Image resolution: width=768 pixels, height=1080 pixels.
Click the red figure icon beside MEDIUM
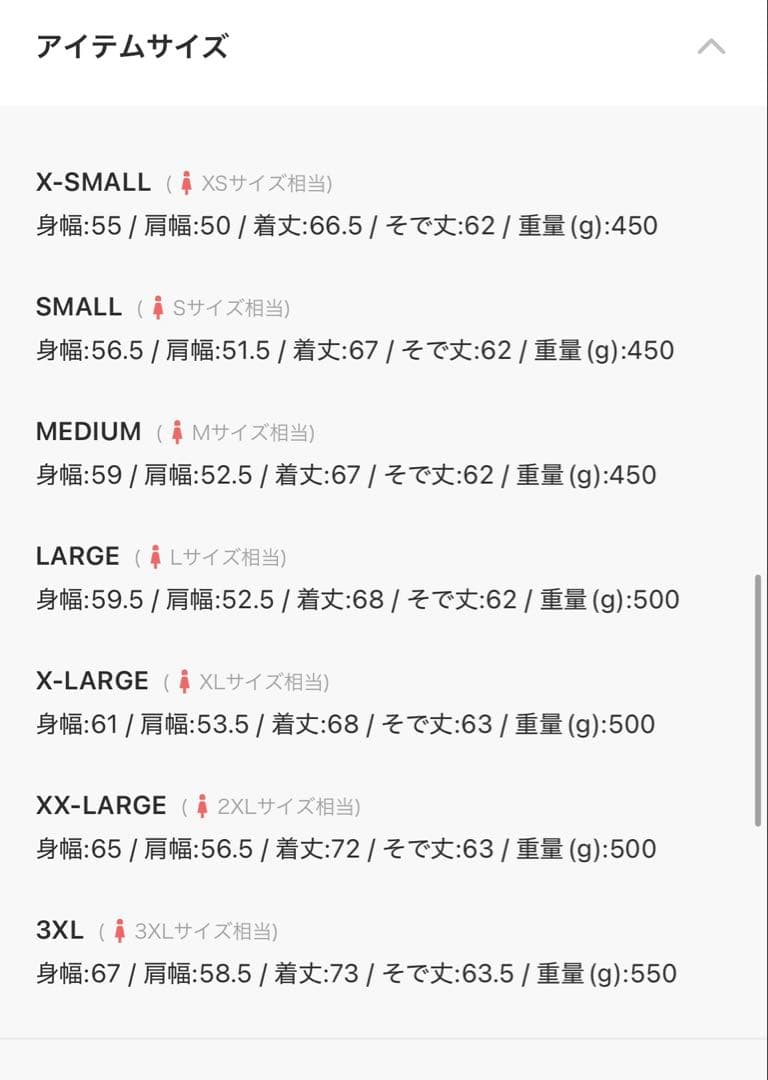pyautogui.click(x=180, y=431)
